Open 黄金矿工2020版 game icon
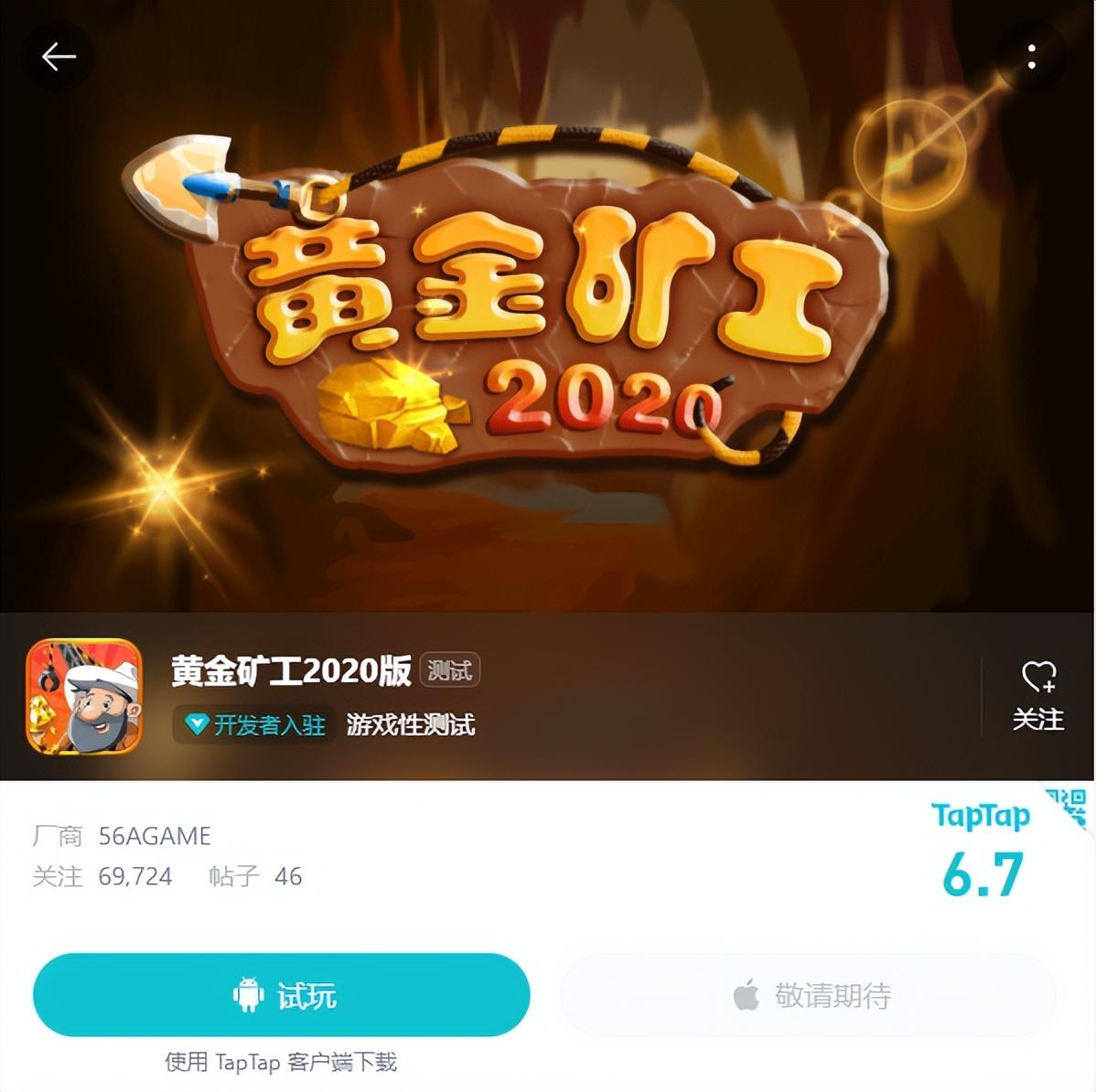 84,696
